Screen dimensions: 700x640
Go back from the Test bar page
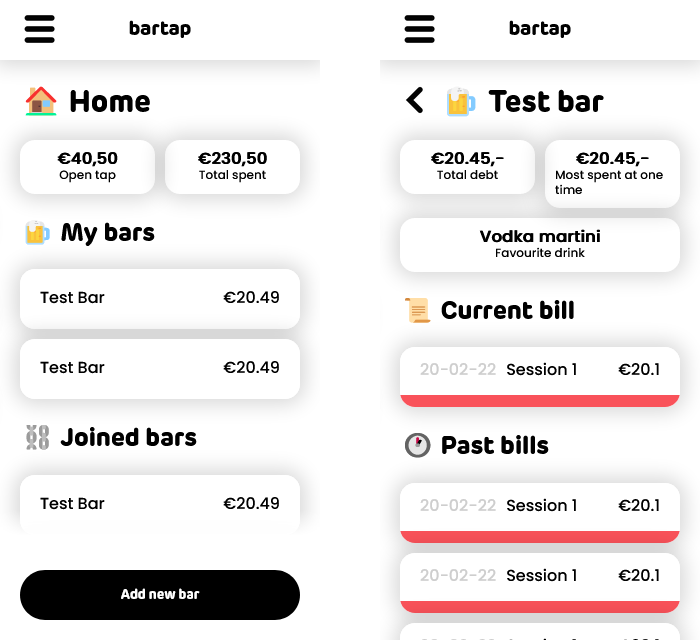click(x=415, y=100)
